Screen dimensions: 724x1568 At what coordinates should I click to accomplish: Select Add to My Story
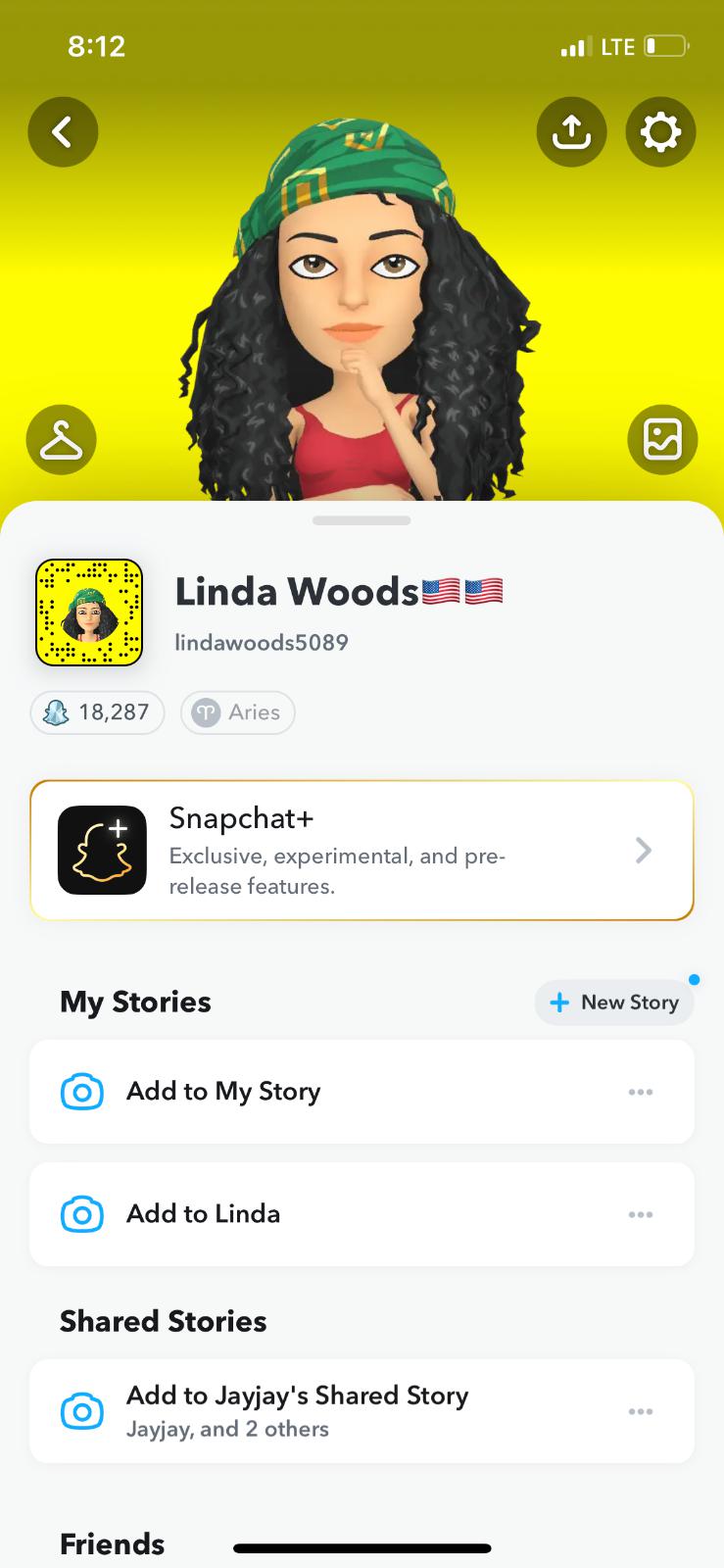(x=362, y=1092)
